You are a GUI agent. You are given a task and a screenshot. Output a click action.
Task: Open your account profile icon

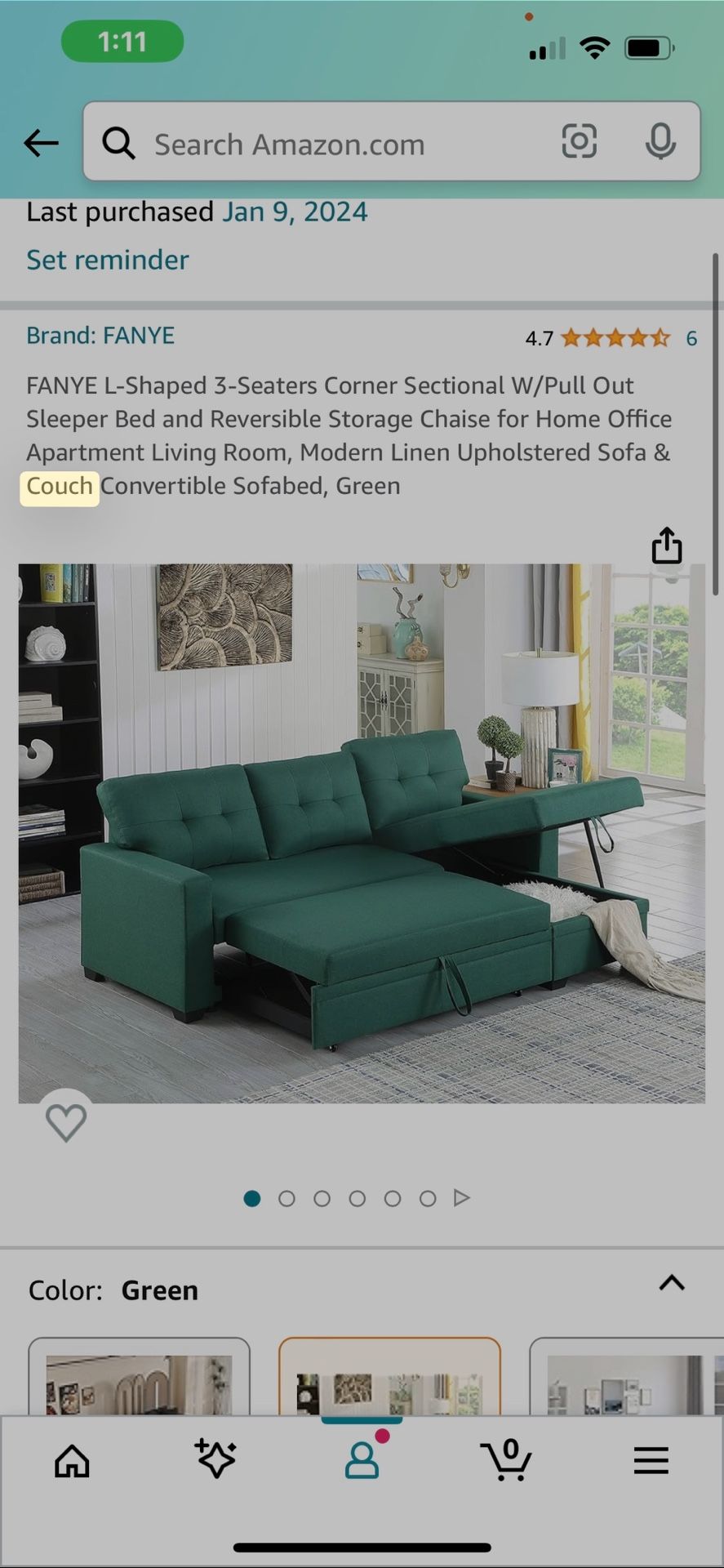362,1461
